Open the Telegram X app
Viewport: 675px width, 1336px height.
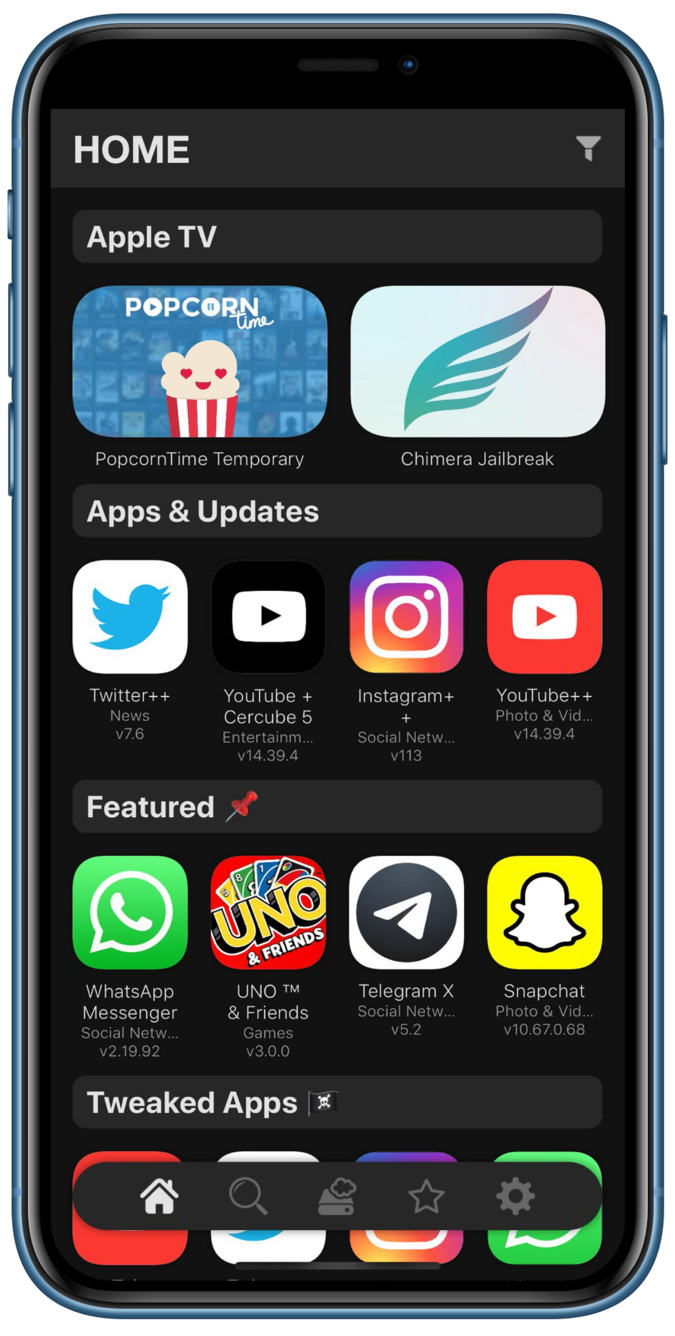click(406, 913)
